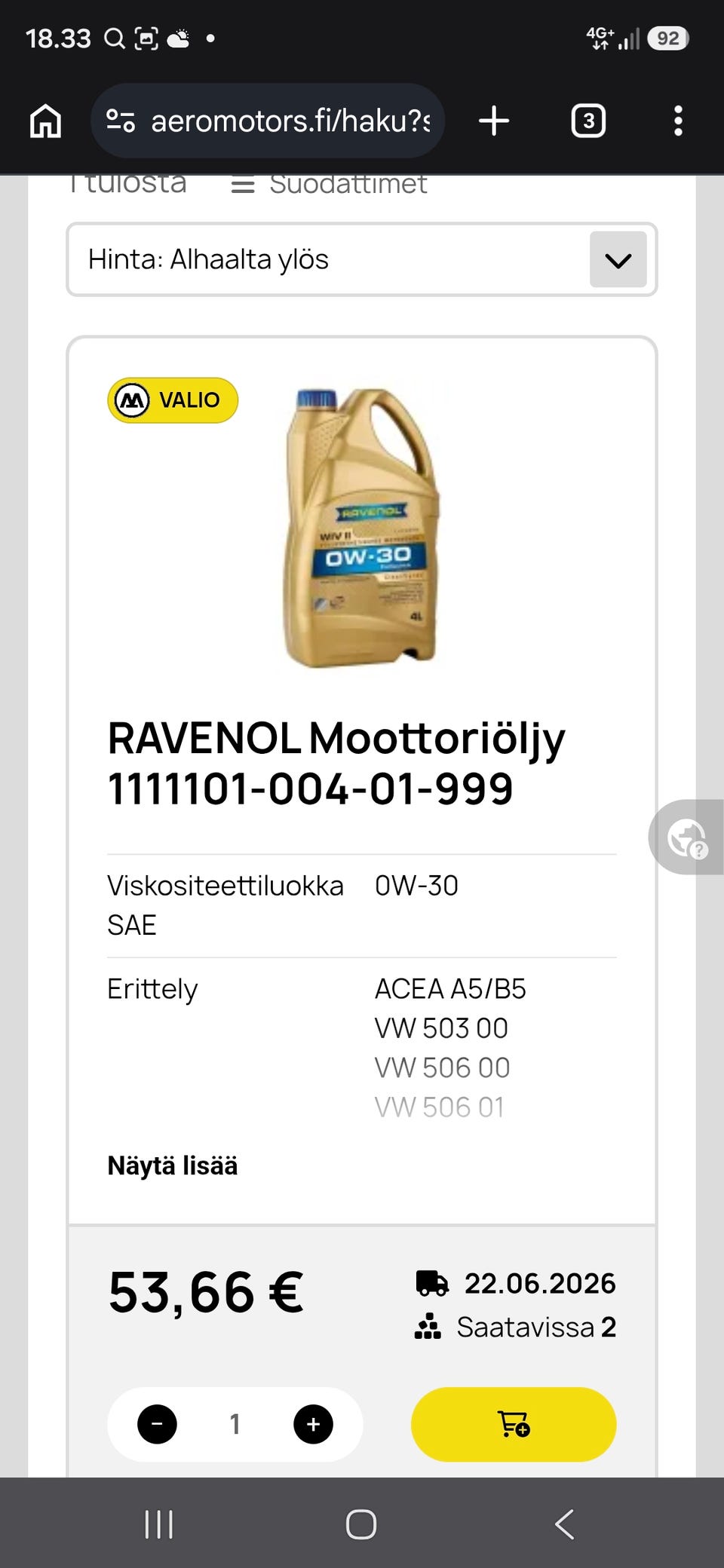This screenshot has height=1568, width=724.
Task: Open the browser overflow menu
Action: pyautogui.click(x=678, y=121)
